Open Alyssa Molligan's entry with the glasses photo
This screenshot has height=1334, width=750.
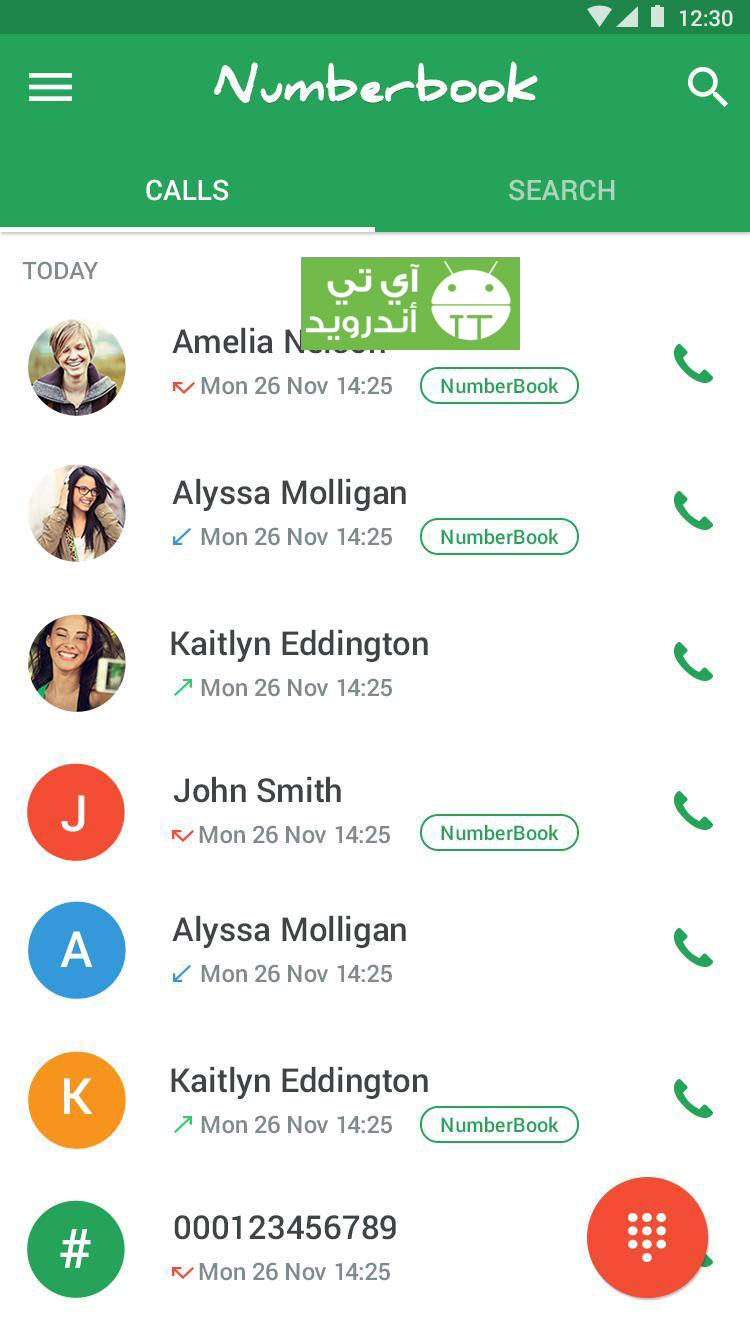290,493
